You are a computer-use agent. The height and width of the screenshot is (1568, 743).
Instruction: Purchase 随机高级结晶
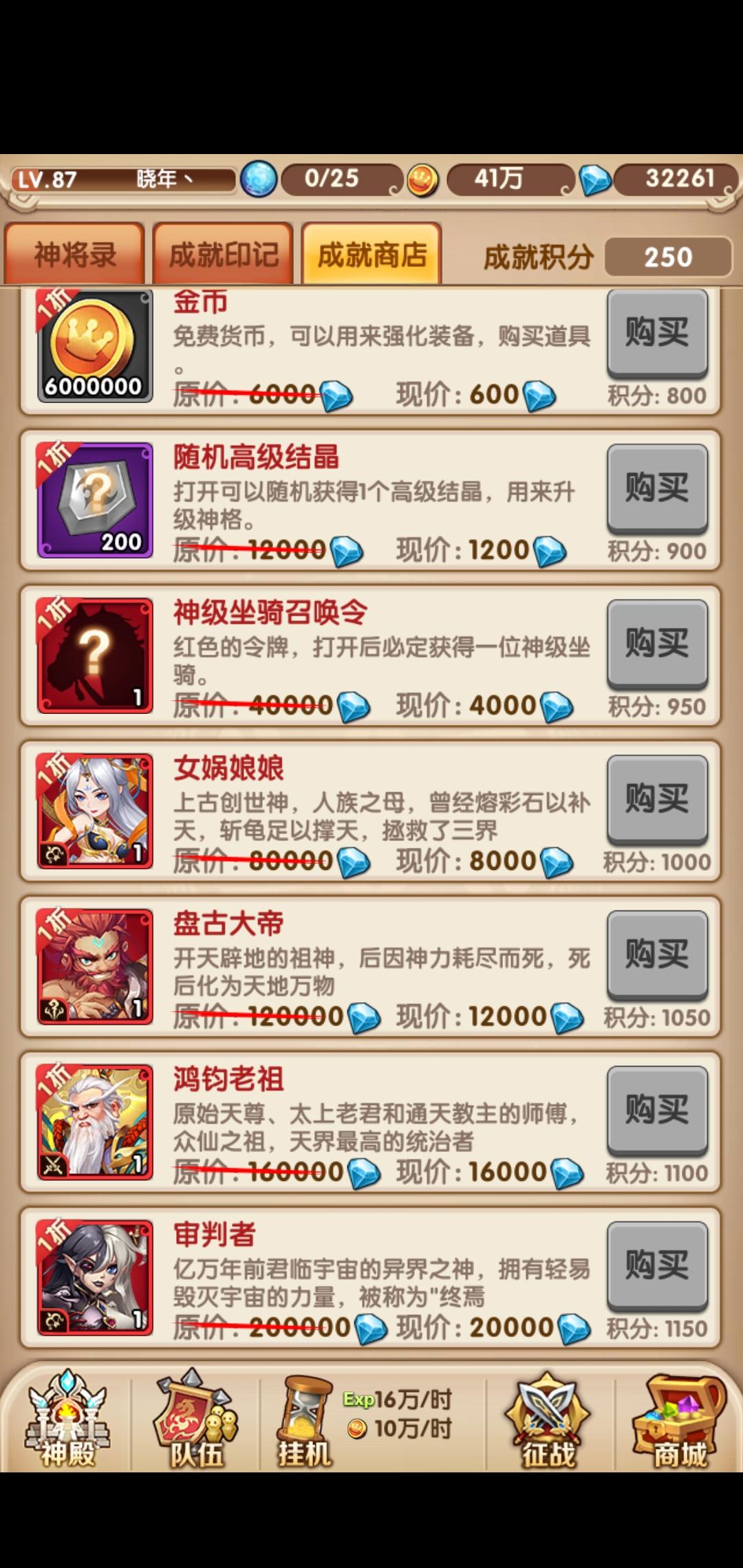657,488
